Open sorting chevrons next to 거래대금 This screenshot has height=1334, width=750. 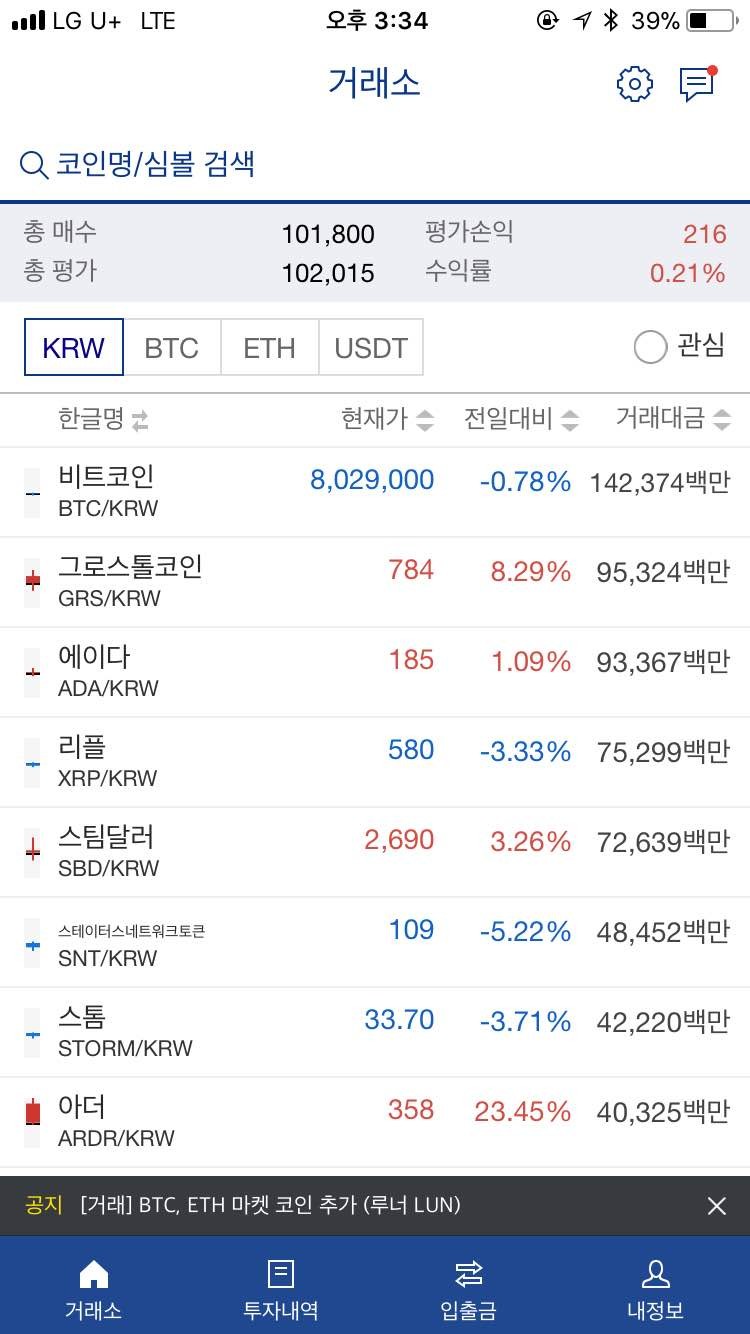(722, 419)
